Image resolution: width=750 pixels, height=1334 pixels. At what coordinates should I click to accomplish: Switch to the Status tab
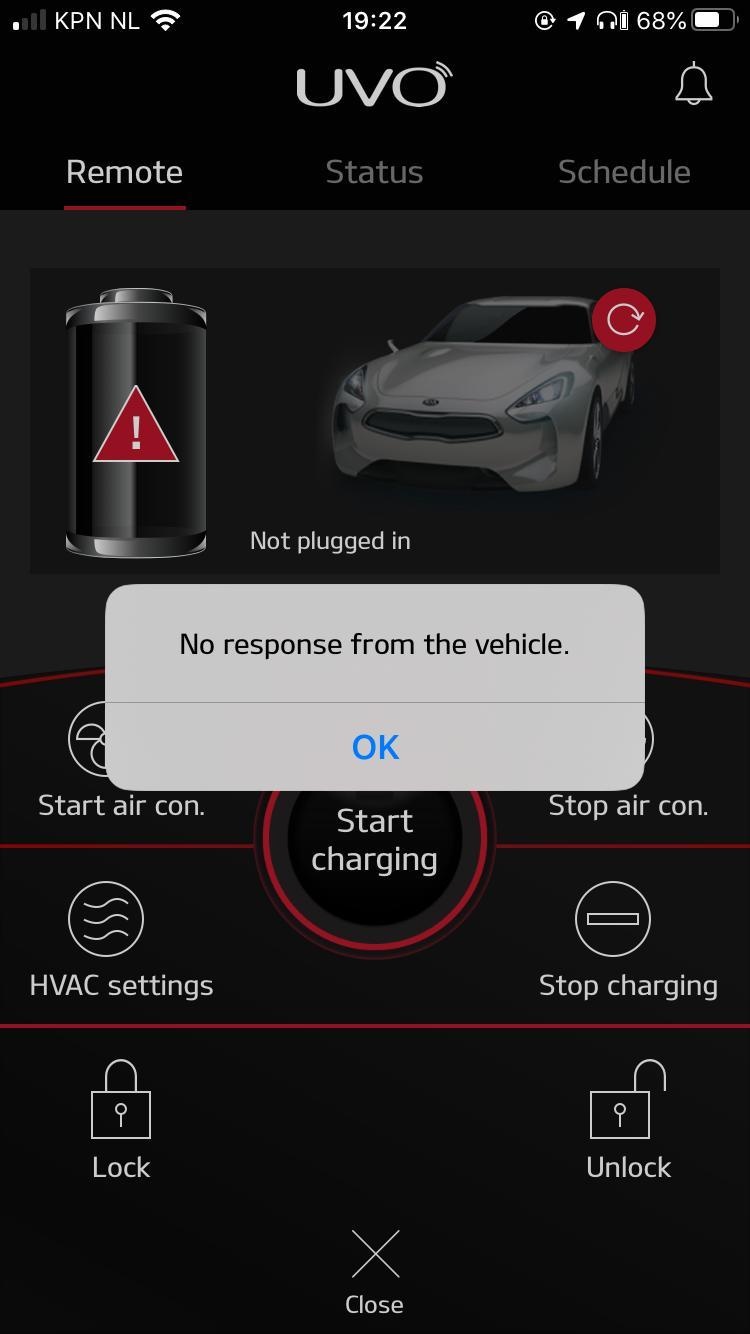[x=374, y=172]
